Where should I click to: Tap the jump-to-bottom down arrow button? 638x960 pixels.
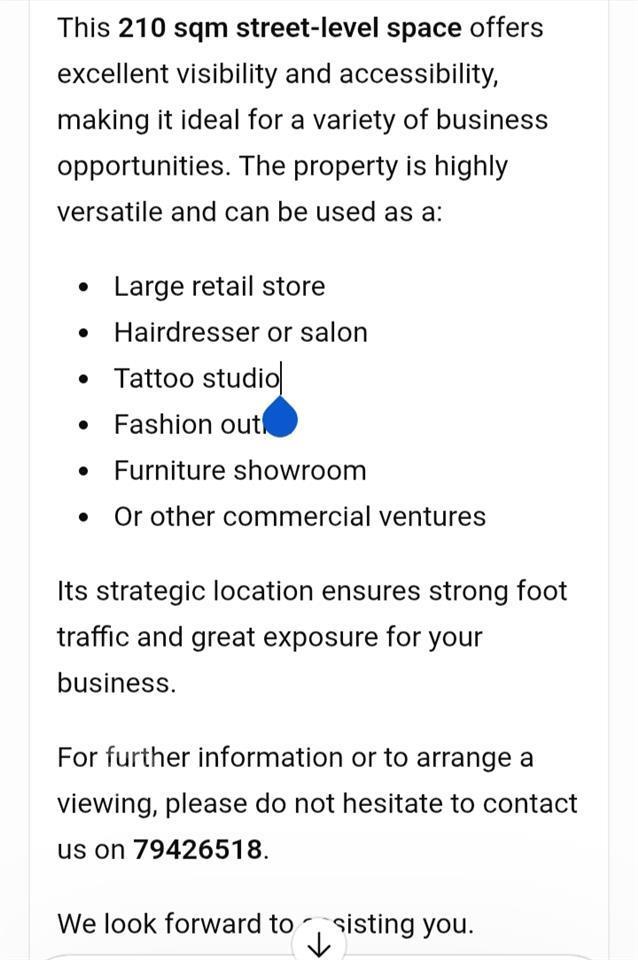(318, 941)
